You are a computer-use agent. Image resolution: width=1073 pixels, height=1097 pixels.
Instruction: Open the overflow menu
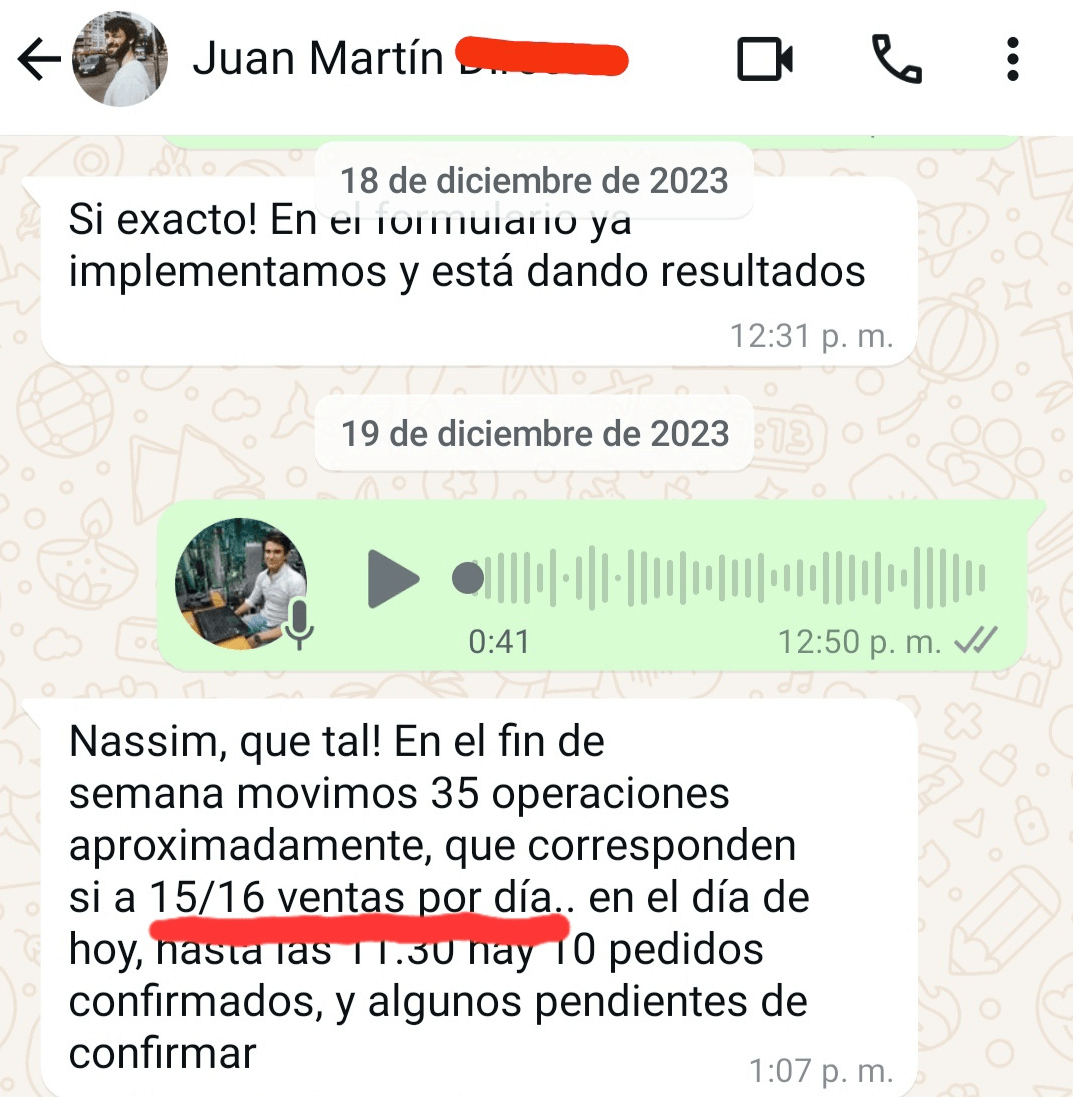click(1012, 60)
